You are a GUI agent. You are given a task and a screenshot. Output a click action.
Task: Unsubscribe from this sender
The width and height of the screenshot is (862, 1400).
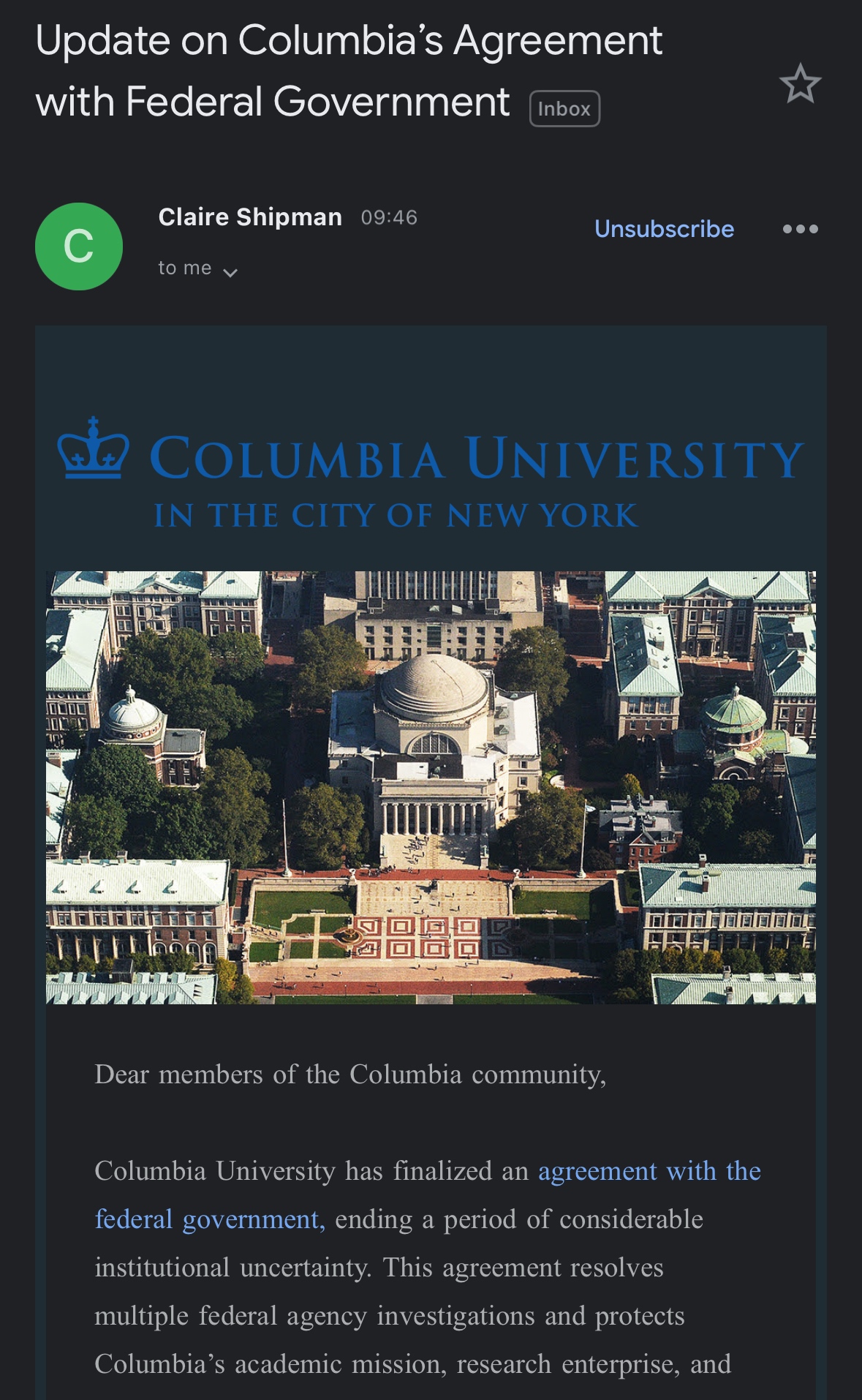click(x=664, y=229)
